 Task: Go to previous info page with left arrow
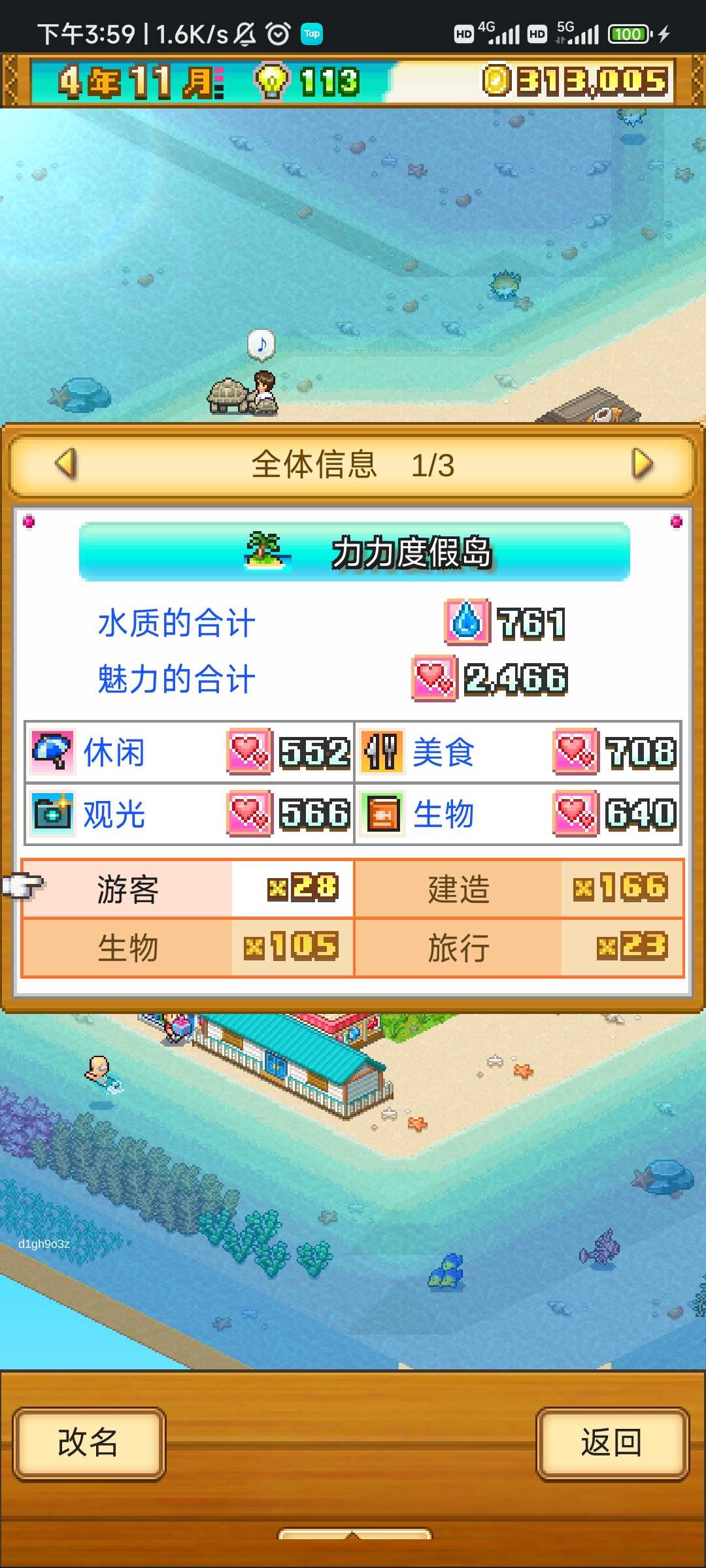(x=66, y=464)
